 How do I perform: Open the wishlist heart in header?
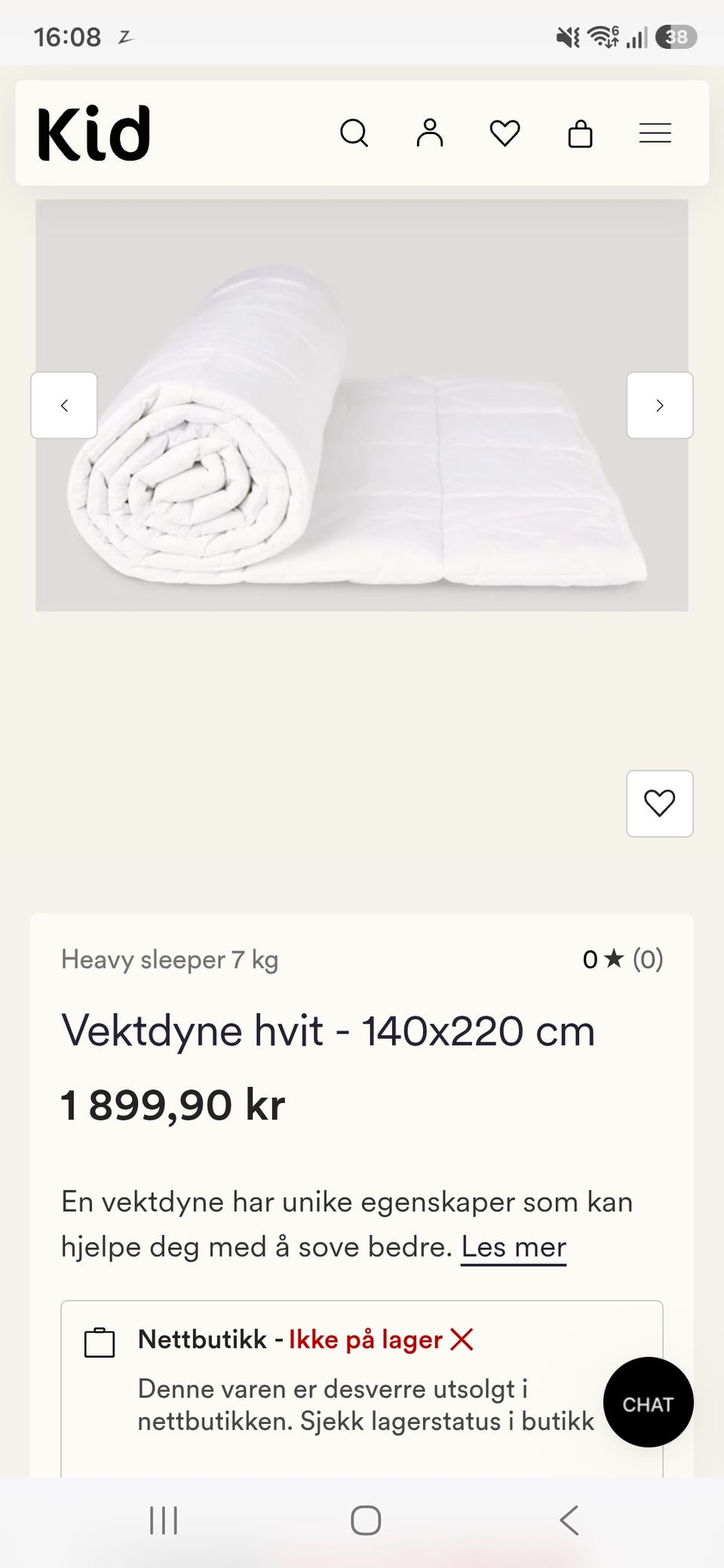[x=505, y=133]
